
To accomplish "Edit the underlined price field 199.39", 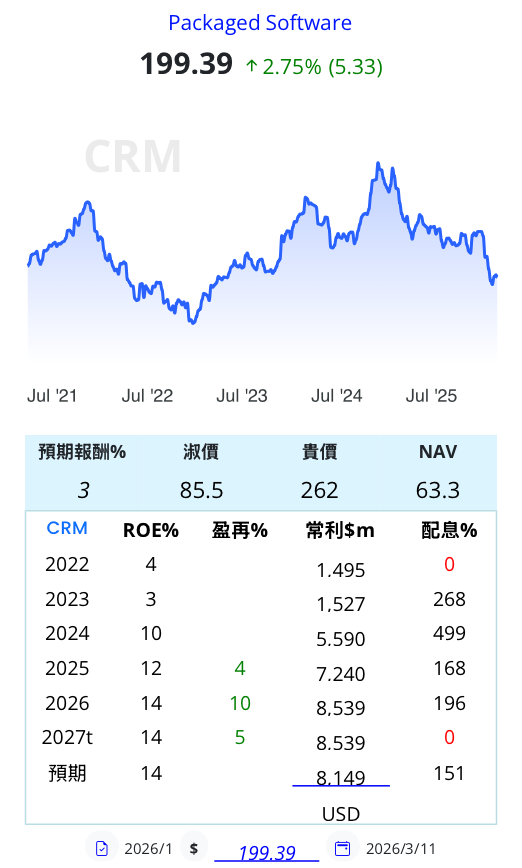I will [x=267, y=851].
